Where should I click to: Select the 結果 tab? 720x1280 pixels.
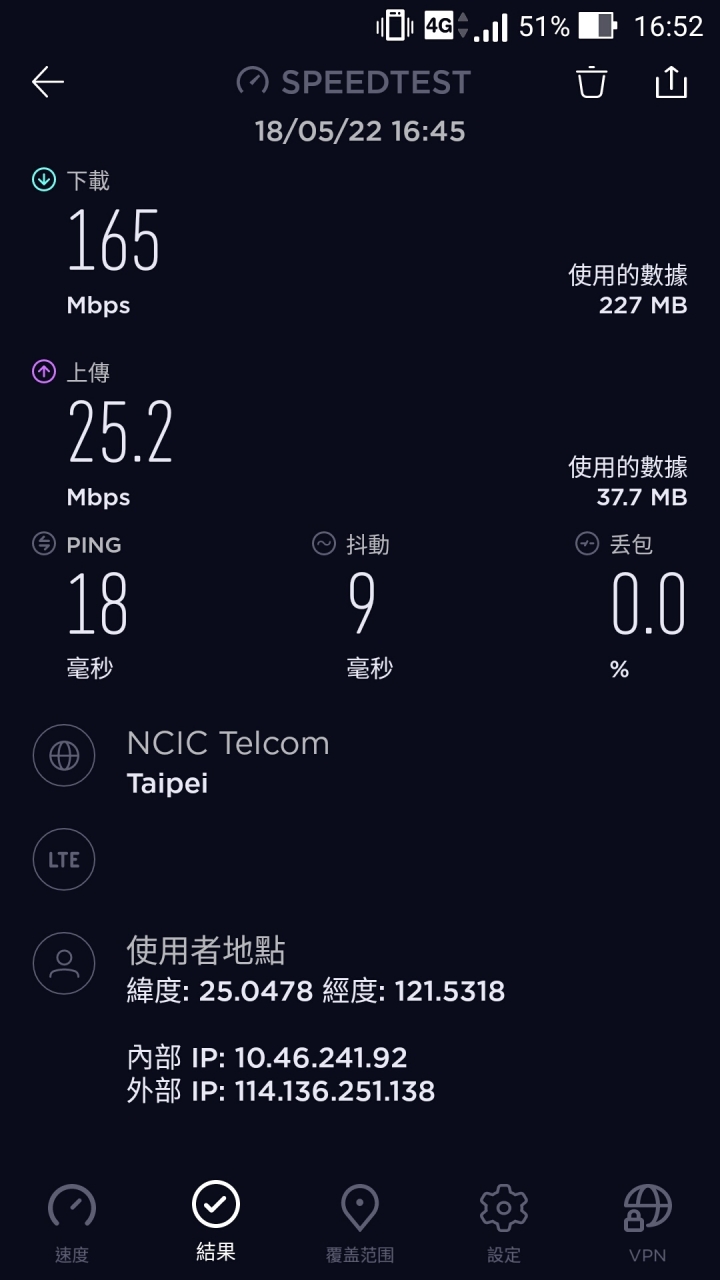coord(216,1221)
